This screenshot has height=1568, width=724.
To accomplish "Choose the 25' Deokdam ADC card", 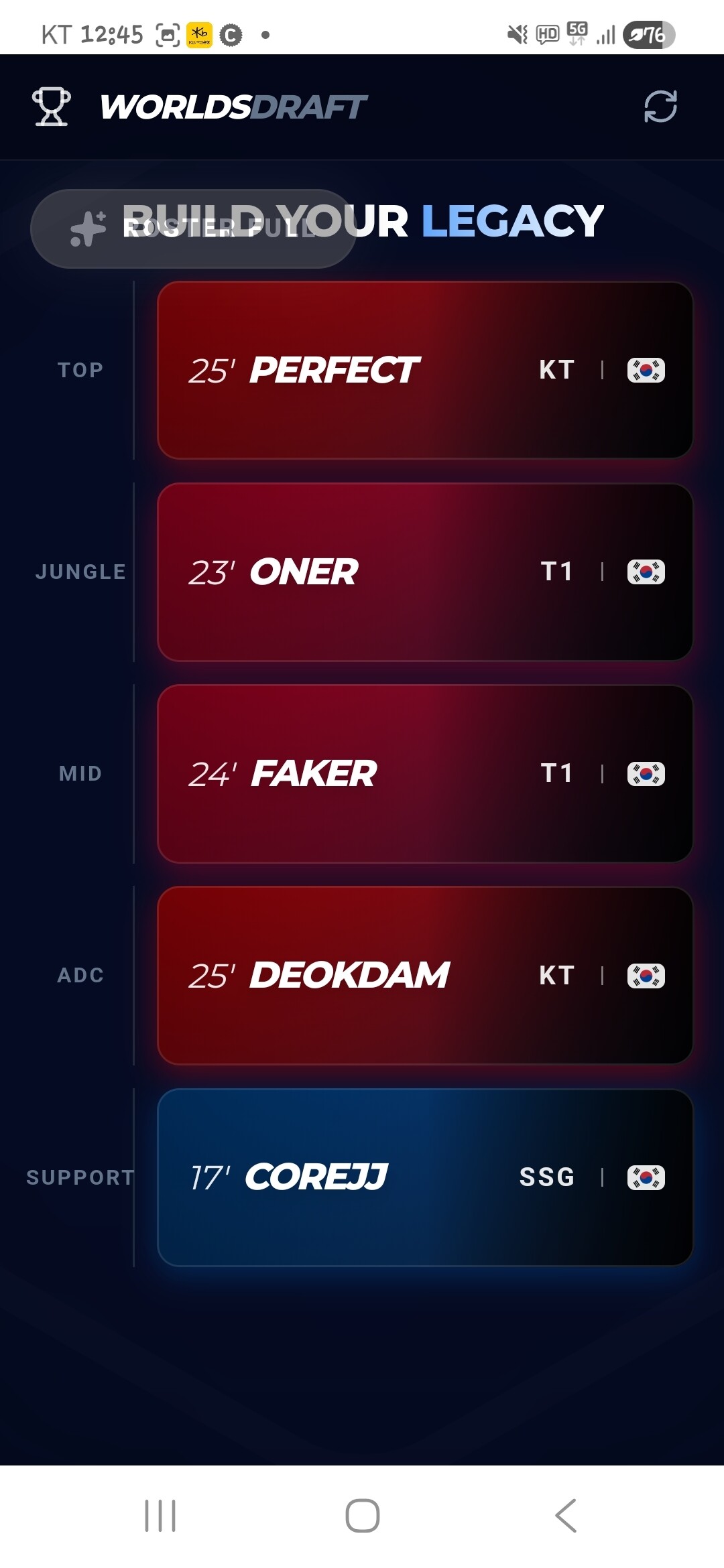I will point(425,976).
